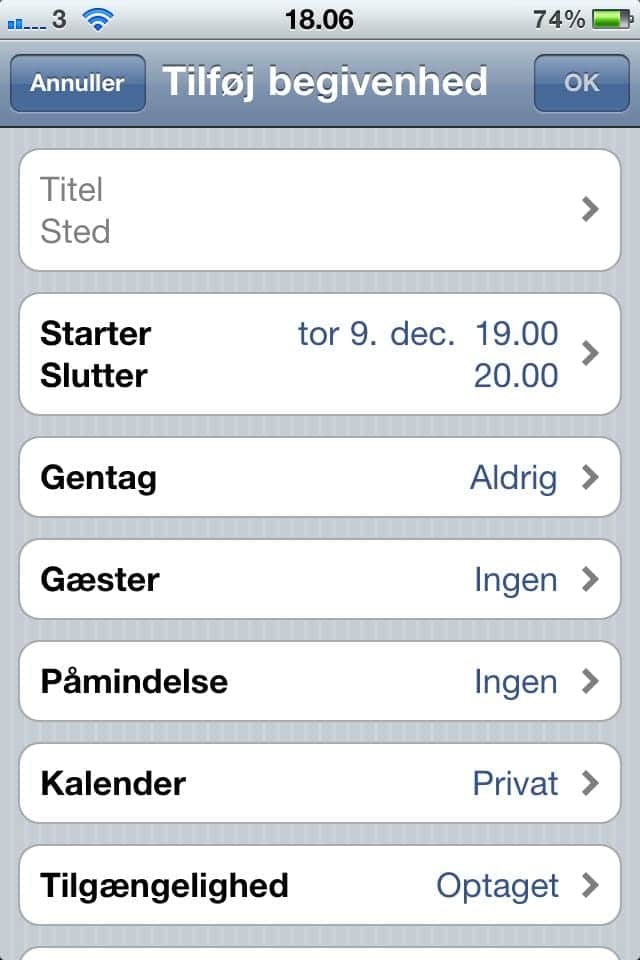Set a Påmindelse reminder
Image resolution: width=640 pixels, height=960 pixels.
pyautogui.click(x=320, y=681)
